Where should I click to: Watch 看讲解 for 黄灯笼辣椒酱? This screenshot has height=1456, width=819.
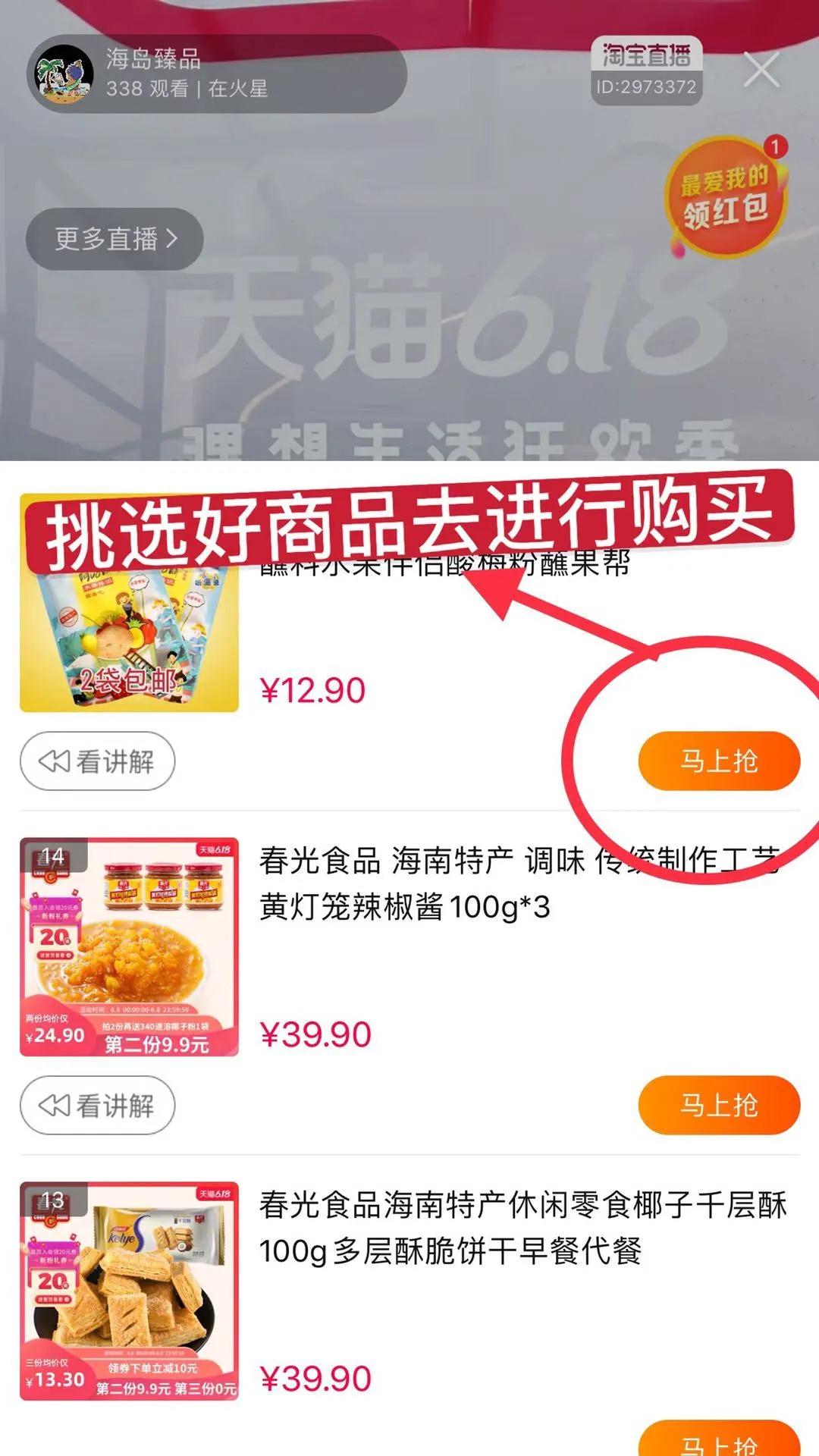(x=97, y=1105)
